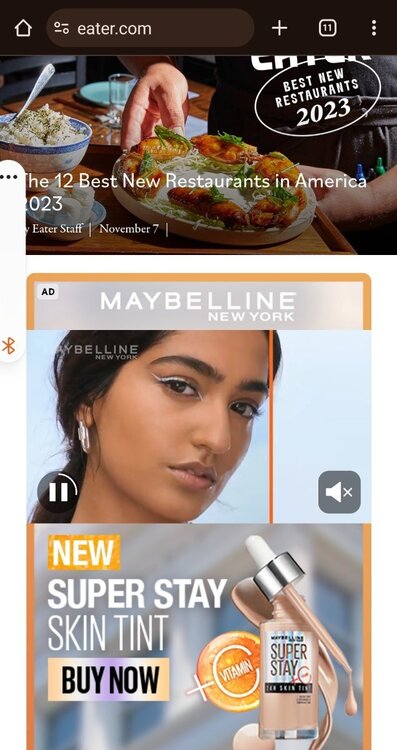
Task: Open site info icon beside eater.com
Action: point(62,28)
